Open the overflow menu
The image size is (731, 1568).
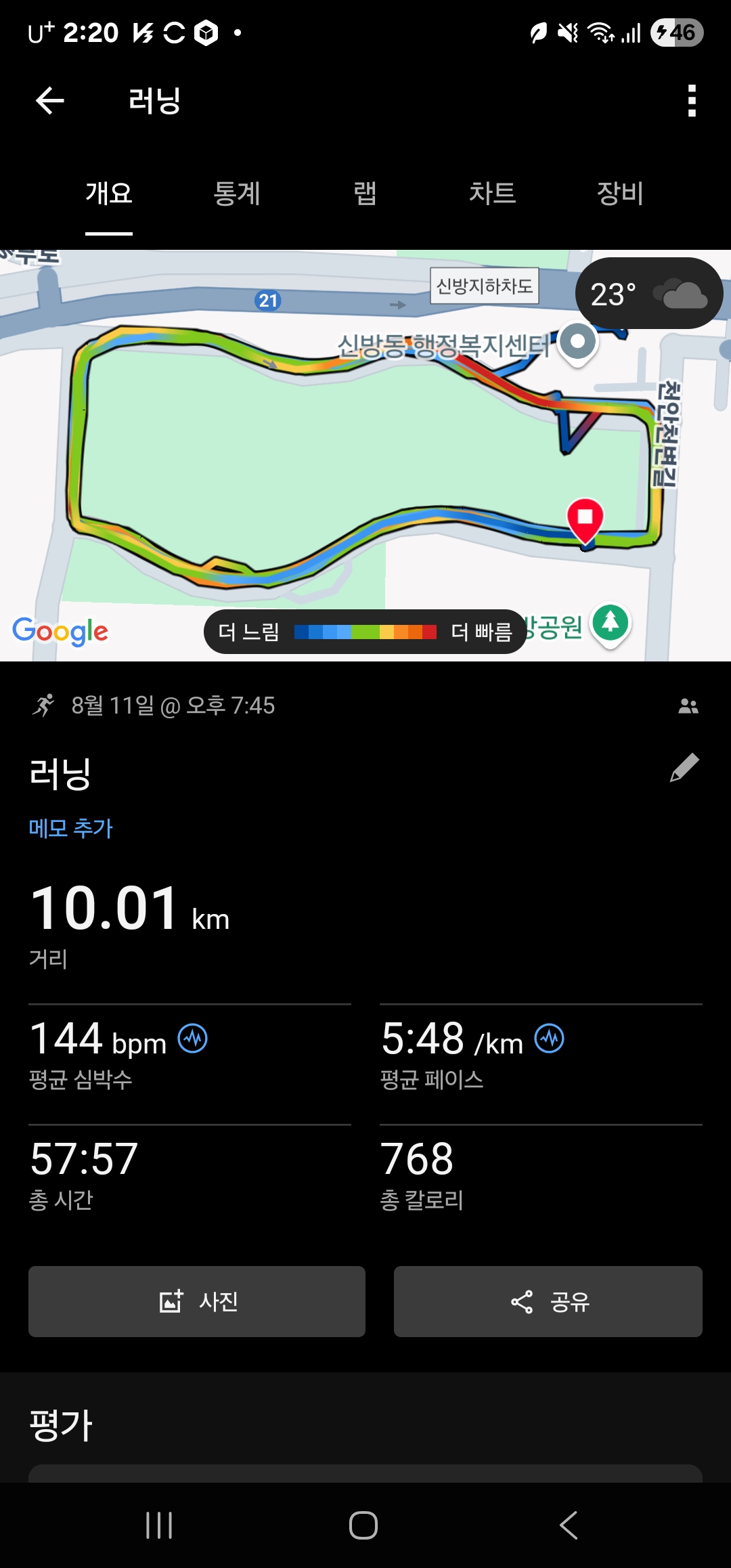[691, 101]
